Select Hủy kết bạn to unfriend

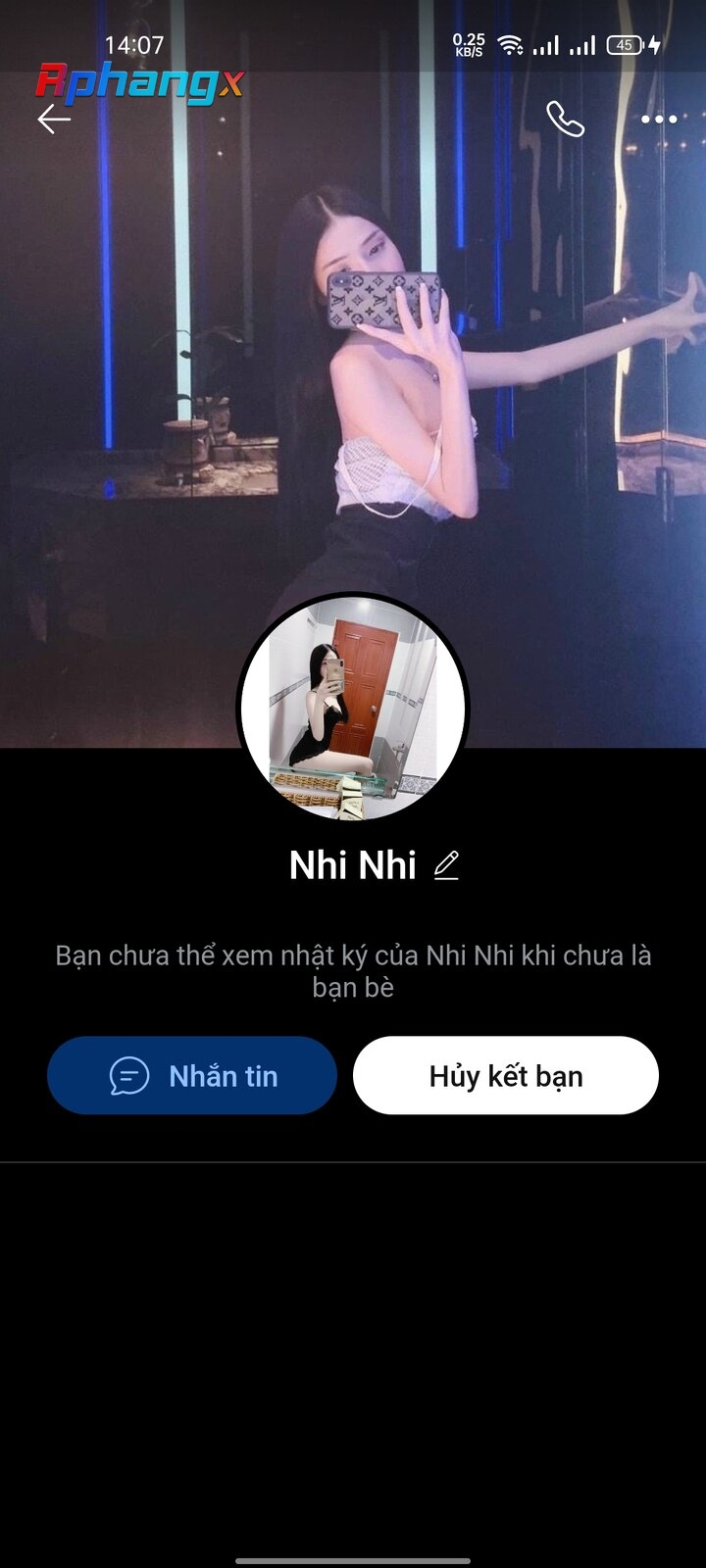[x=506, y=1075]
